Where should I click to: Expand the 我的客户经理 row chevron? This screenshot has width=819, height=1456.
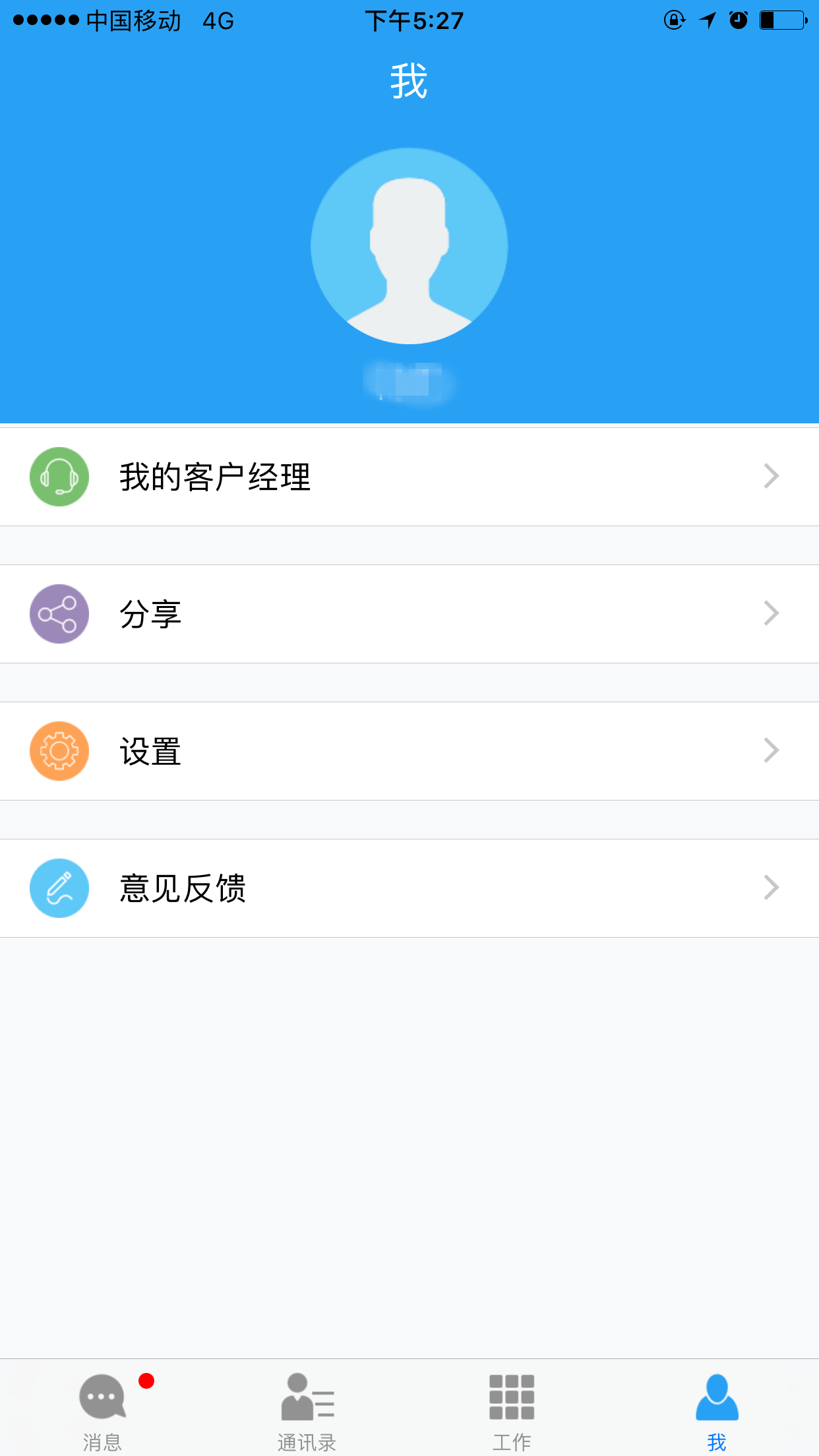(x=770, y=476)
